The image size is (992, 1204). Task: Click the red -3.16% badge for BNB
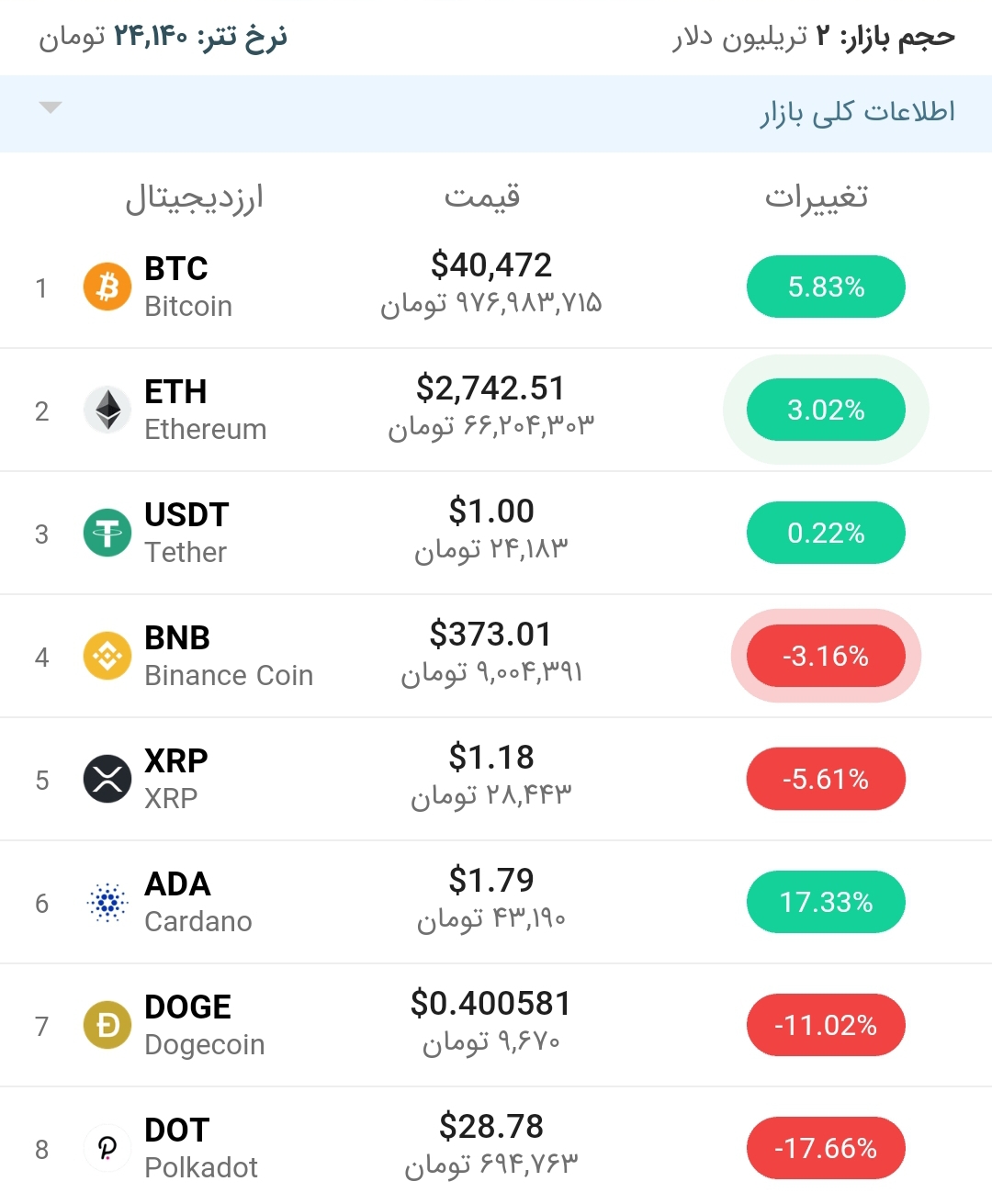[x=825, y=656]
